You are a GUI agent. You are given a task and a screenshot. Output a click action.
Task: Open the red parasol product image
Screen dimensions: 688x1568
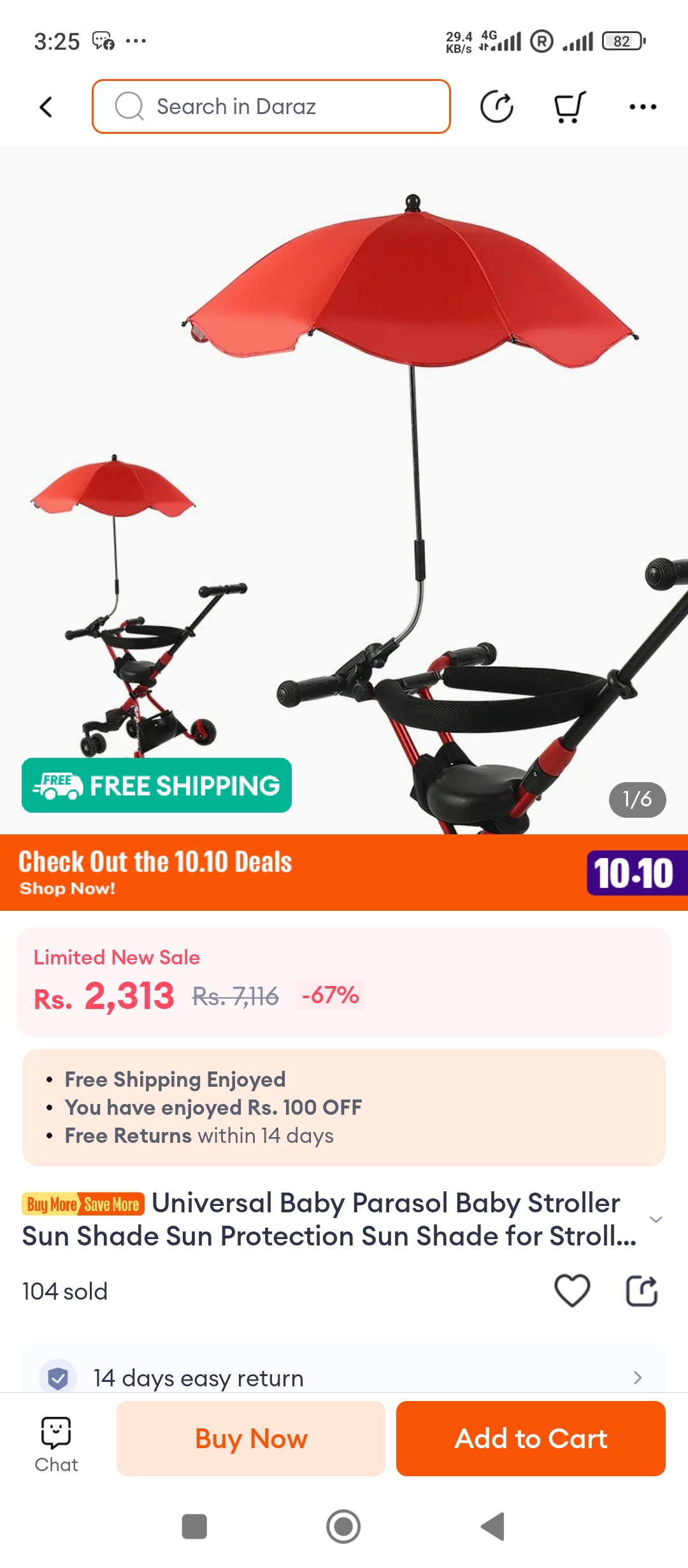(344, 491)
